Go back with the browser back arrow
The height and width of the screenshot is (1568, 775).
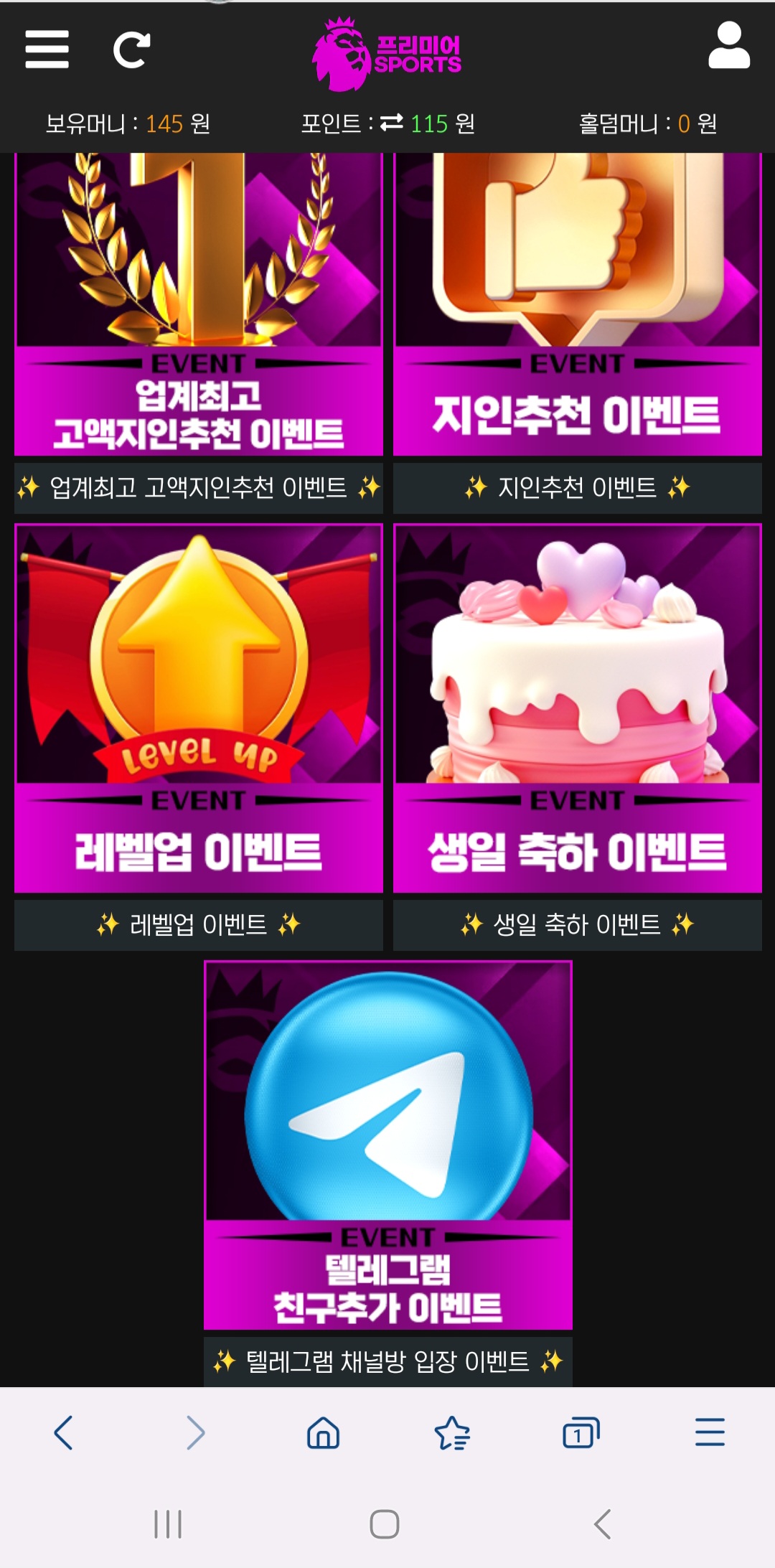64,1433
